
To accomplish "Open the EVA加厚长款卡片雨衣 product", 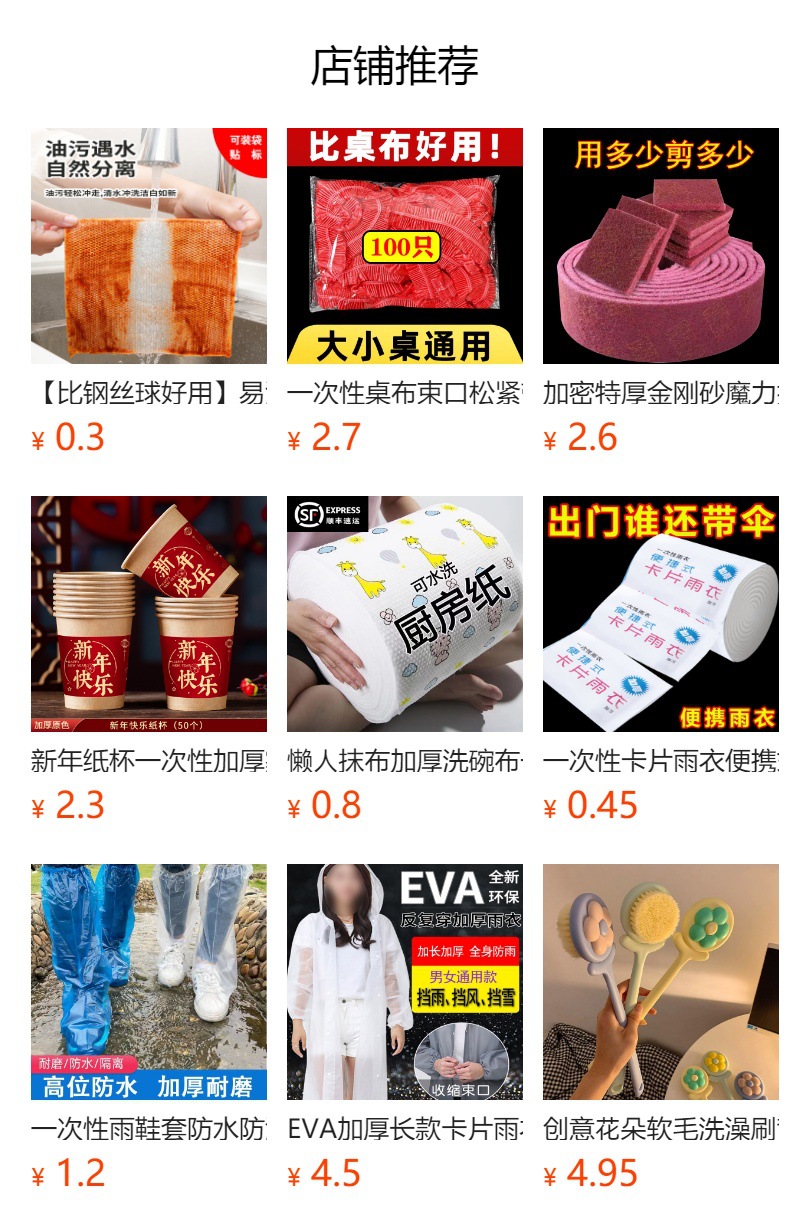I will coord(405,1028).
